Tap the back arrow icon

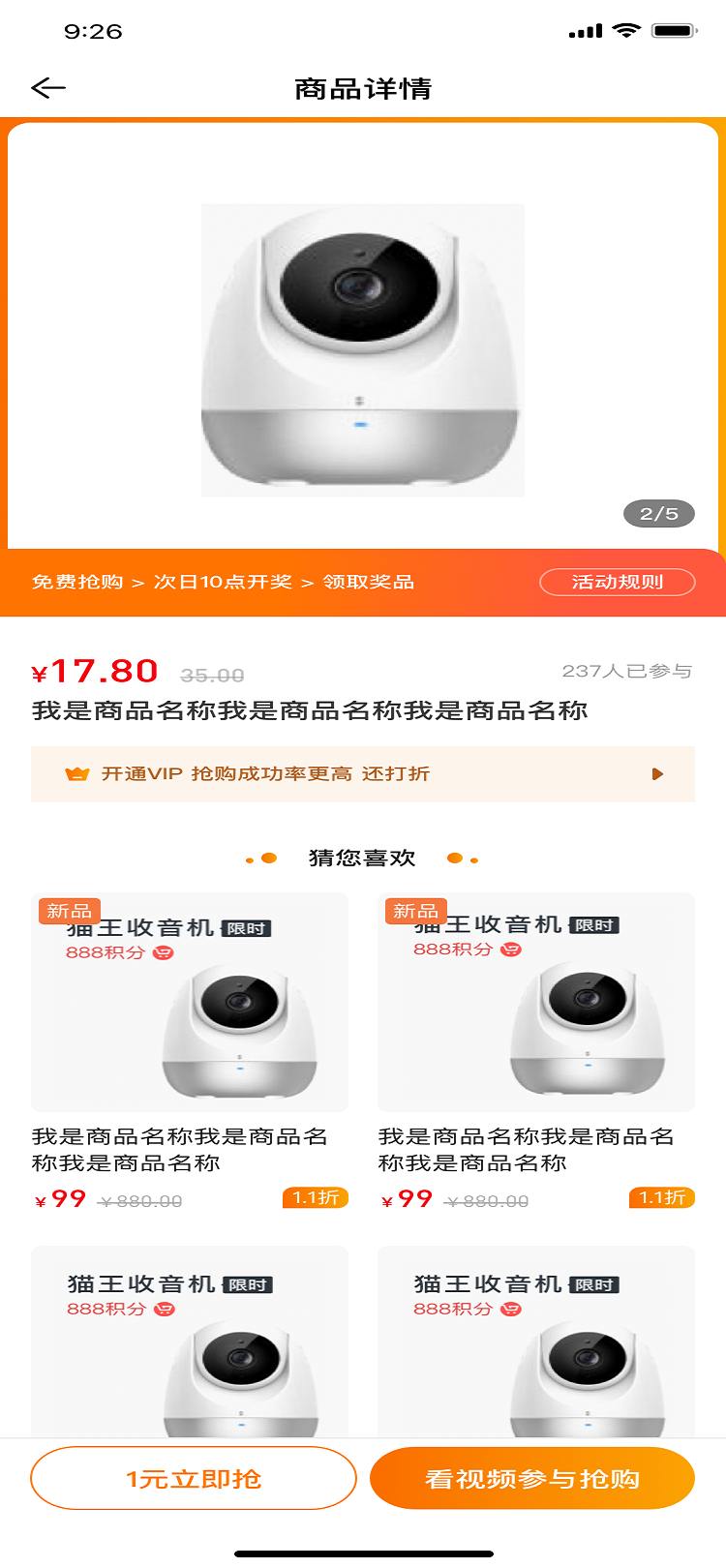(47, 86)
